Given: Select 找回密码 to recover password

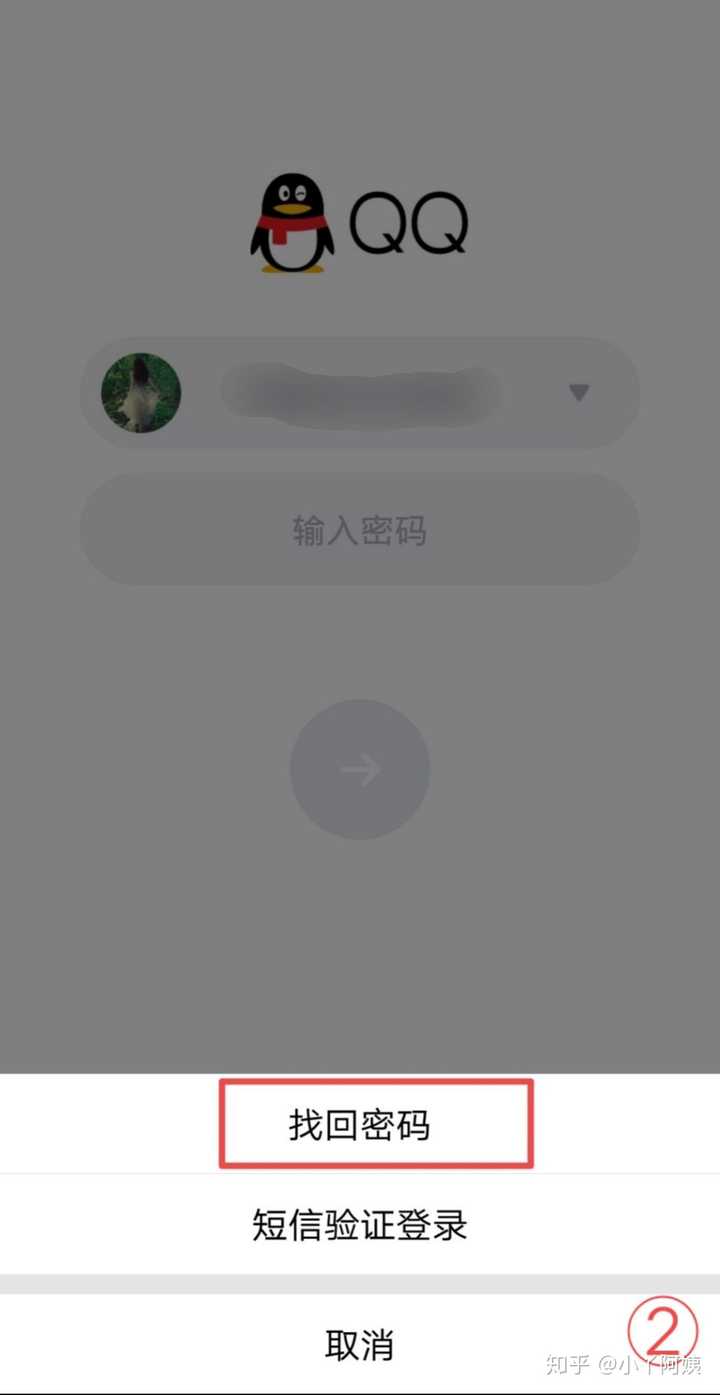Looking at the screenshot, I should tap(360, 1125).
